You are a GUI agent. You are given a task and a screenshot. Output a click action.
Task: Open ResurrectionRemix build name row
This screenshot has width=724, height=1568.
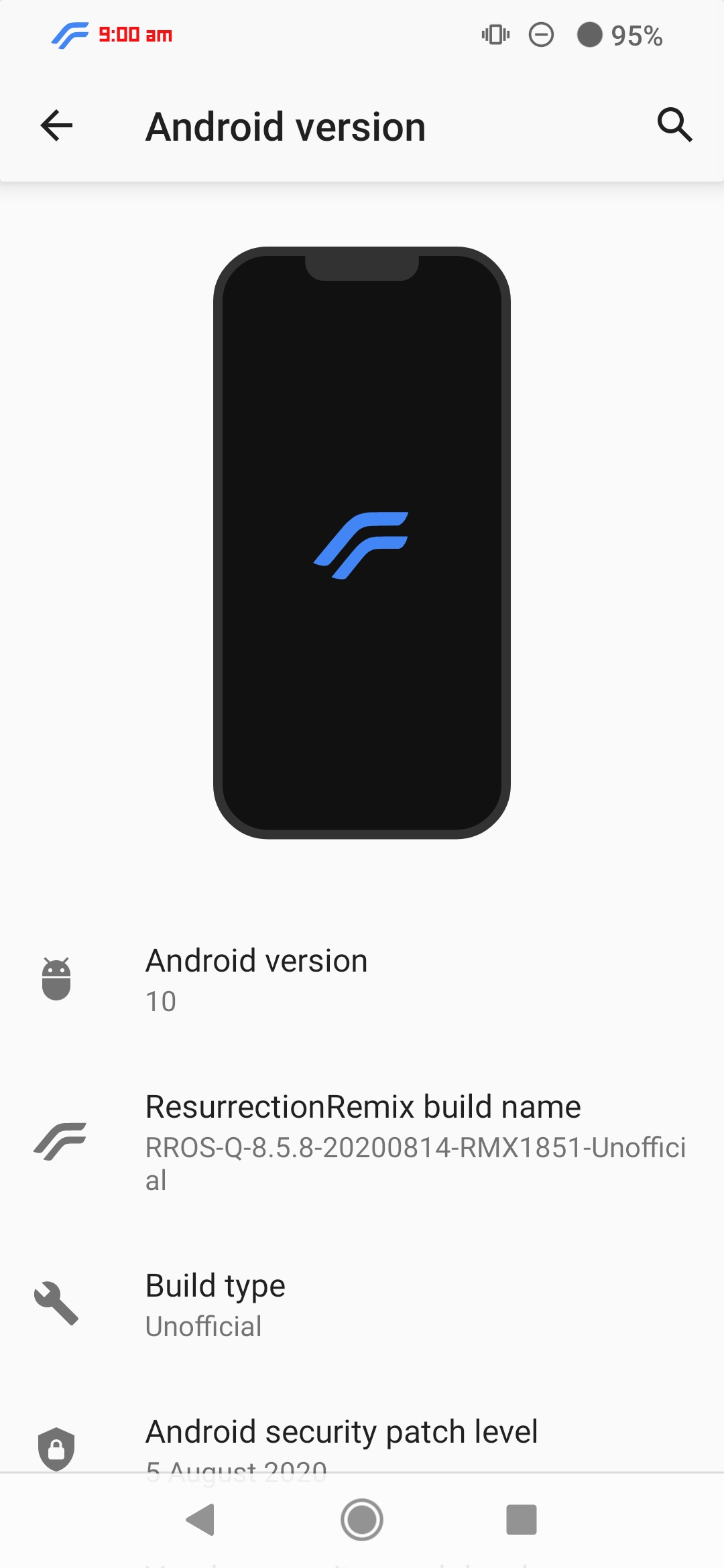pos(362,1142)
